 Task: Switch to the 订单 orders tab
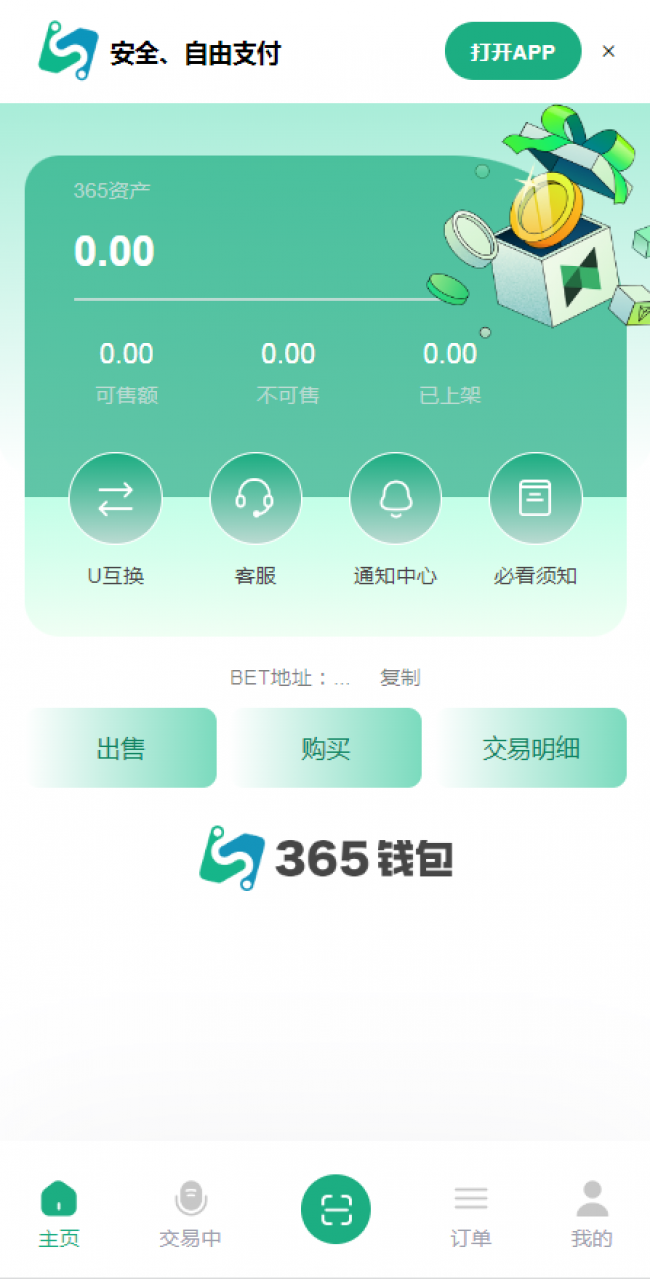coord(470,1213)
